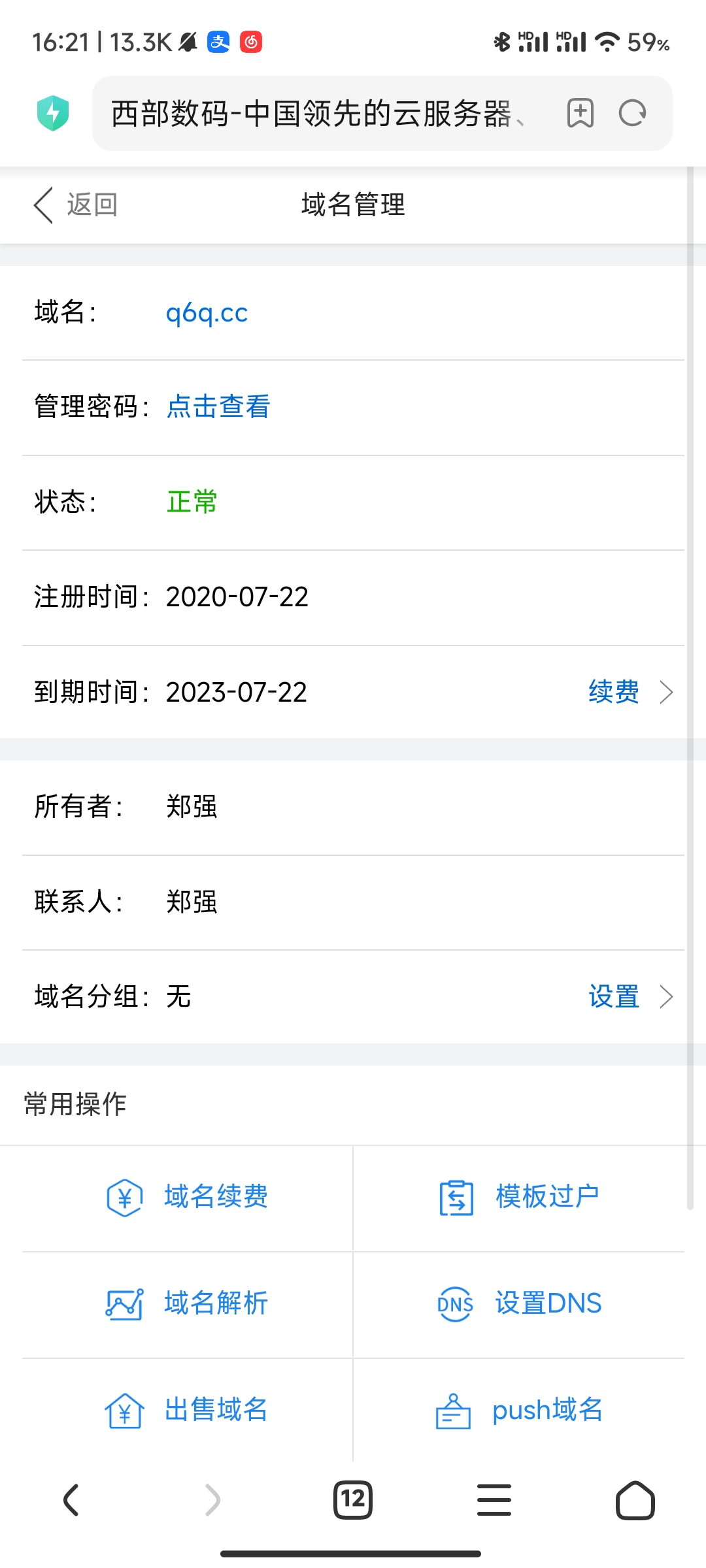
Task: Open 域名解析 settings
Action: point(188,1304)
